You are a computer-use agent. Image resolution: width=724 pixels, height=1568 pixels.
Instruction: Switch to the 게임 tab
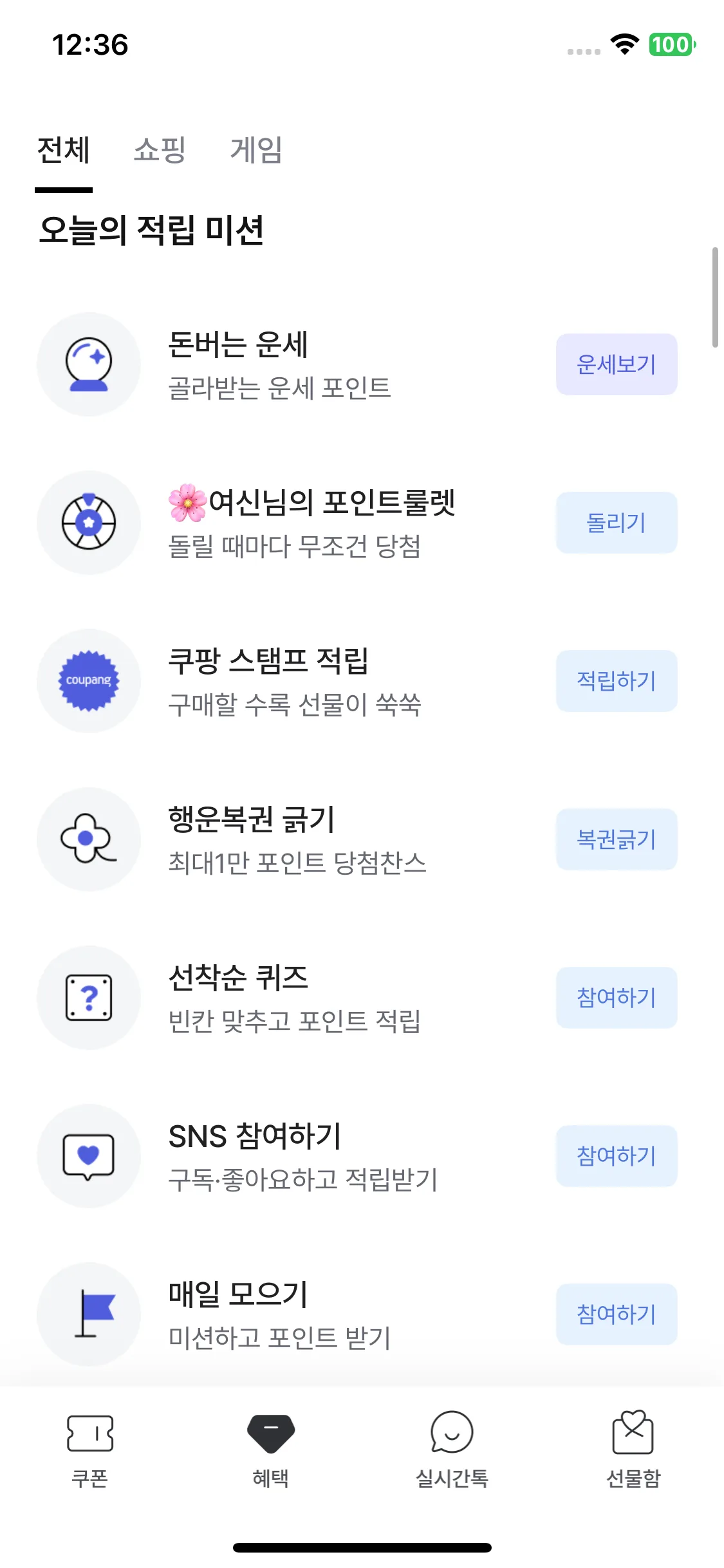256,151
